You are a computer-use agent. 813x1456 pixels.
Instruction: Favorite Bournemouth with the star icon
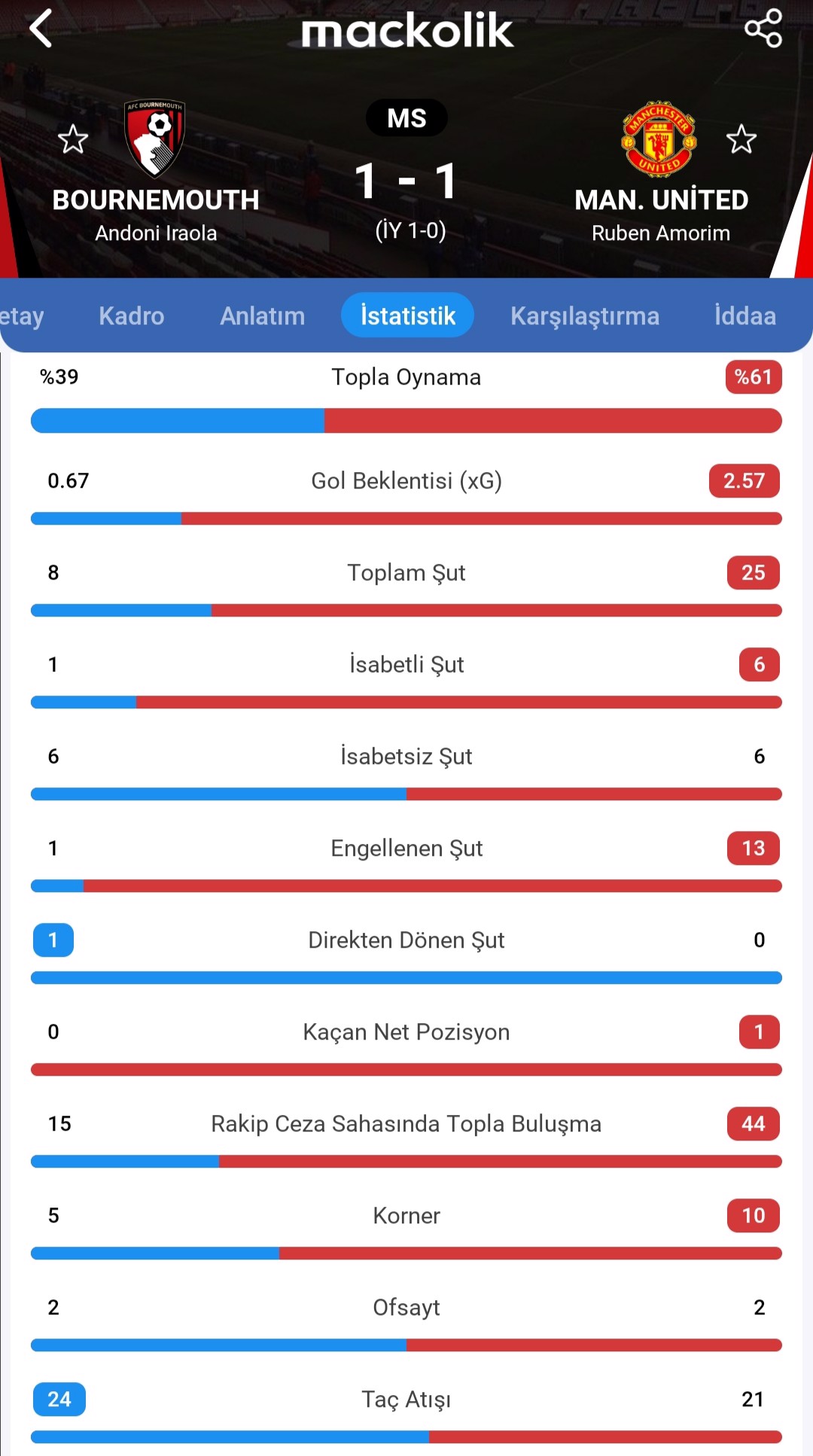[x=73, y=139]
